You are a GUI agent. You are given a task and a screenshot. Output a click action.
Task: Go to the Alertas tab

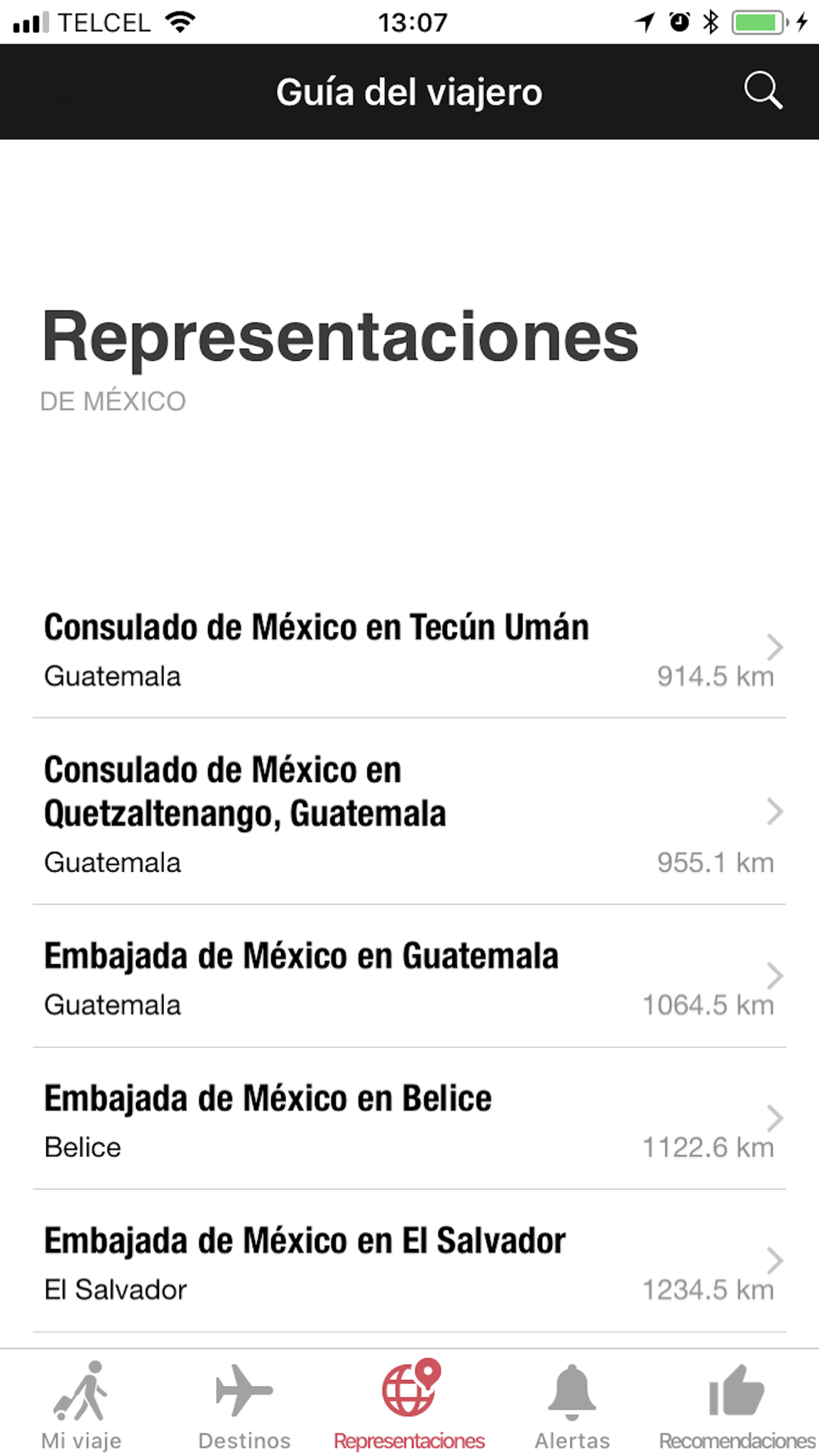572,1404
